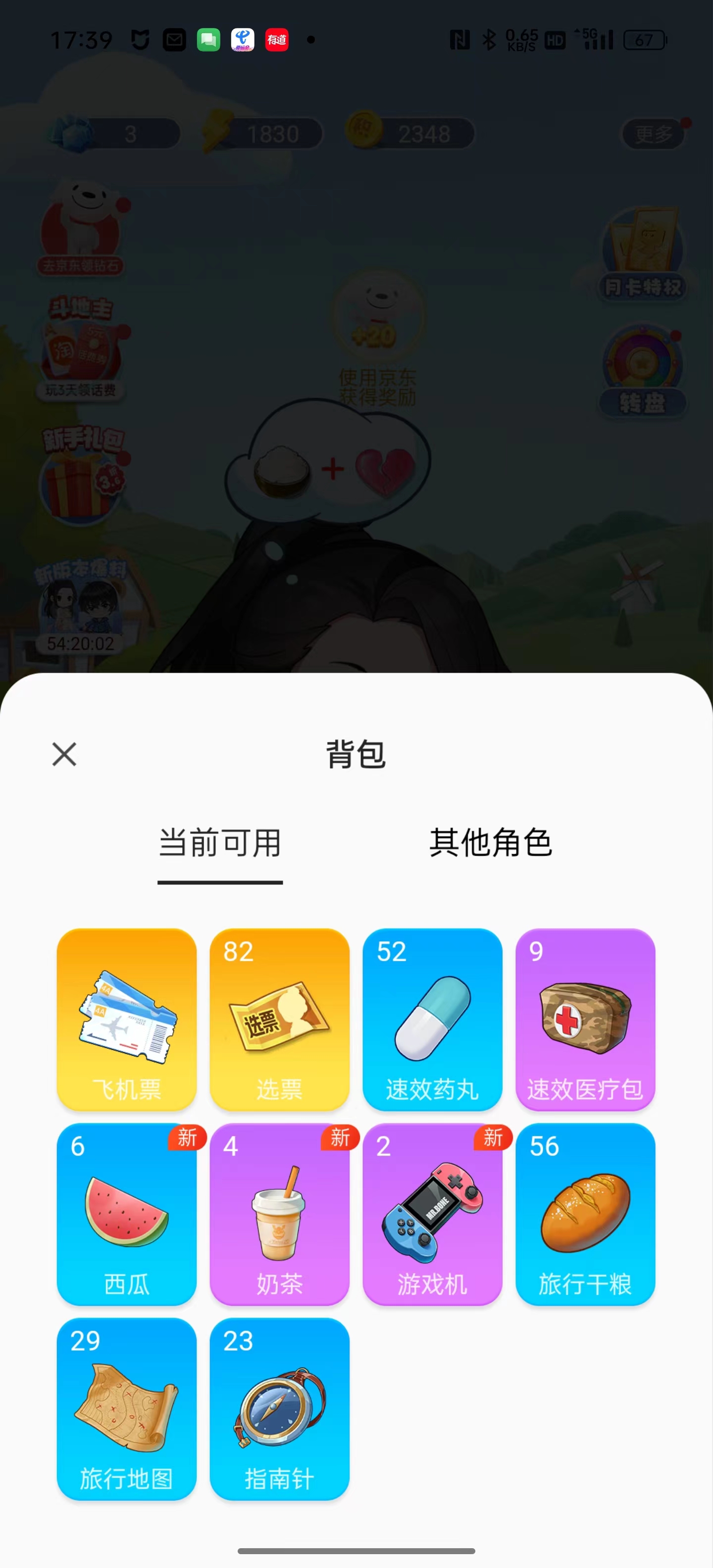Image resolution: width=713 pixels, height=1568 pixels.
Task: Switch to the 其他角色 tab
Action: pyautogui.click(x=491, y=843)
